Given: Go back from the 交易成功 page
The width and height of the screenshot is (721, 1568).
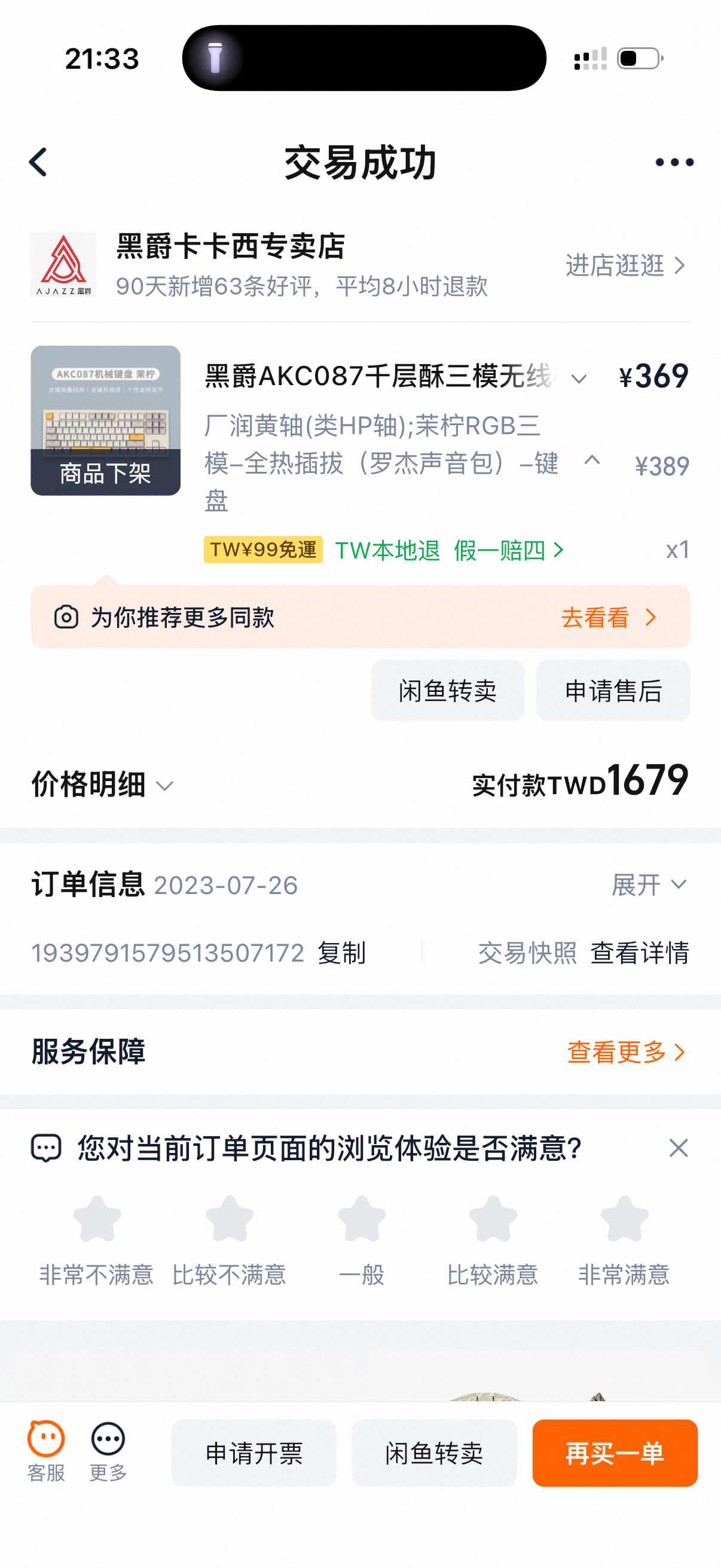Looking at the screenshot, I should coord(38,163).
